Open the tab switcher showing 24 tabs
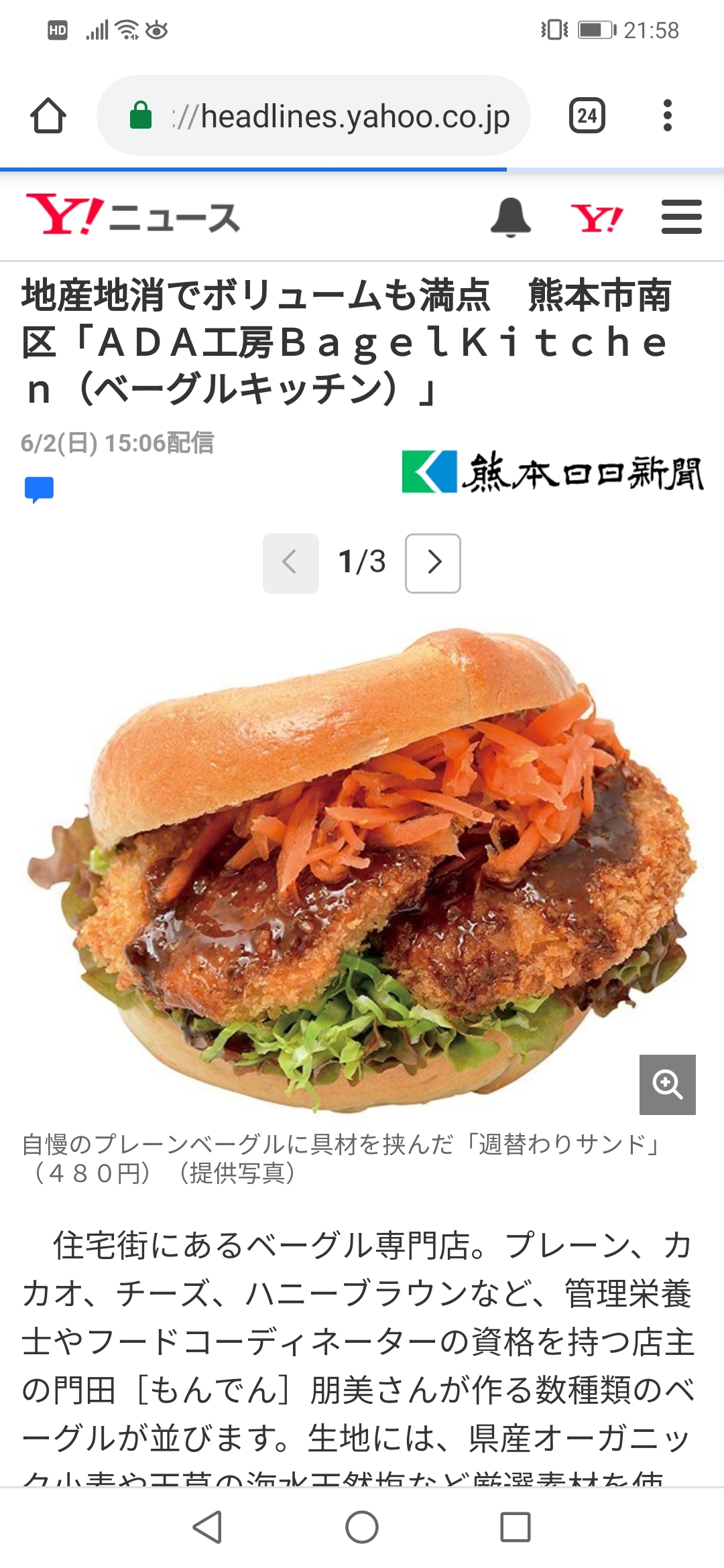The width and height of the screenshot is (724, 1568). pyautogui.click(x=587, y=116)
